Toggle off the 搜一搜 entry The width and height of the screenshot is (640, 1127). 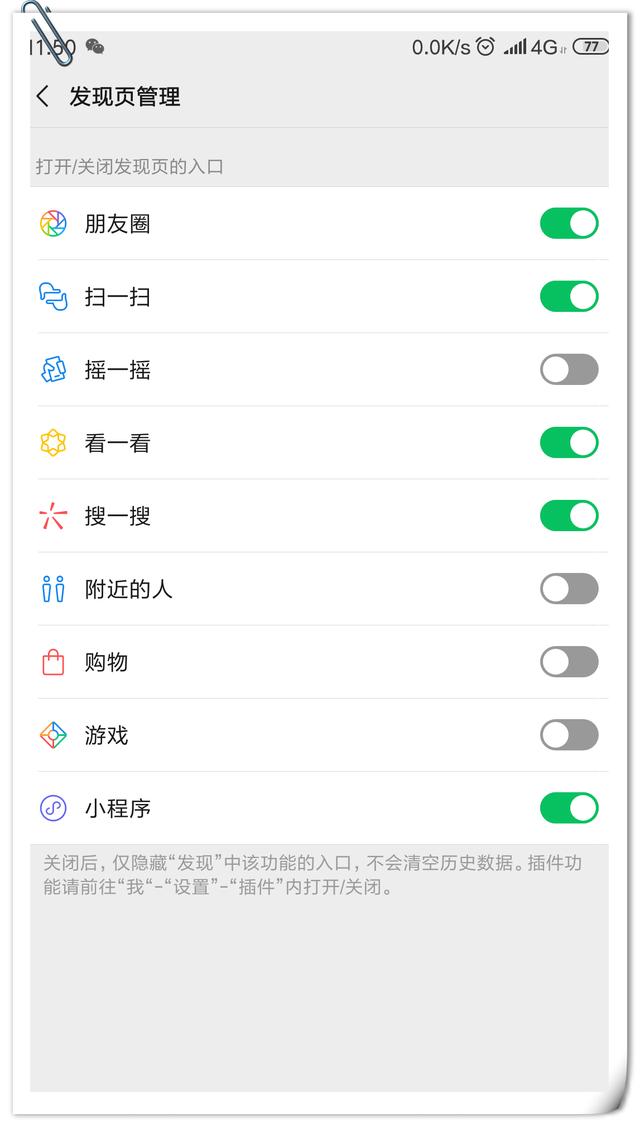coord(569,516)
